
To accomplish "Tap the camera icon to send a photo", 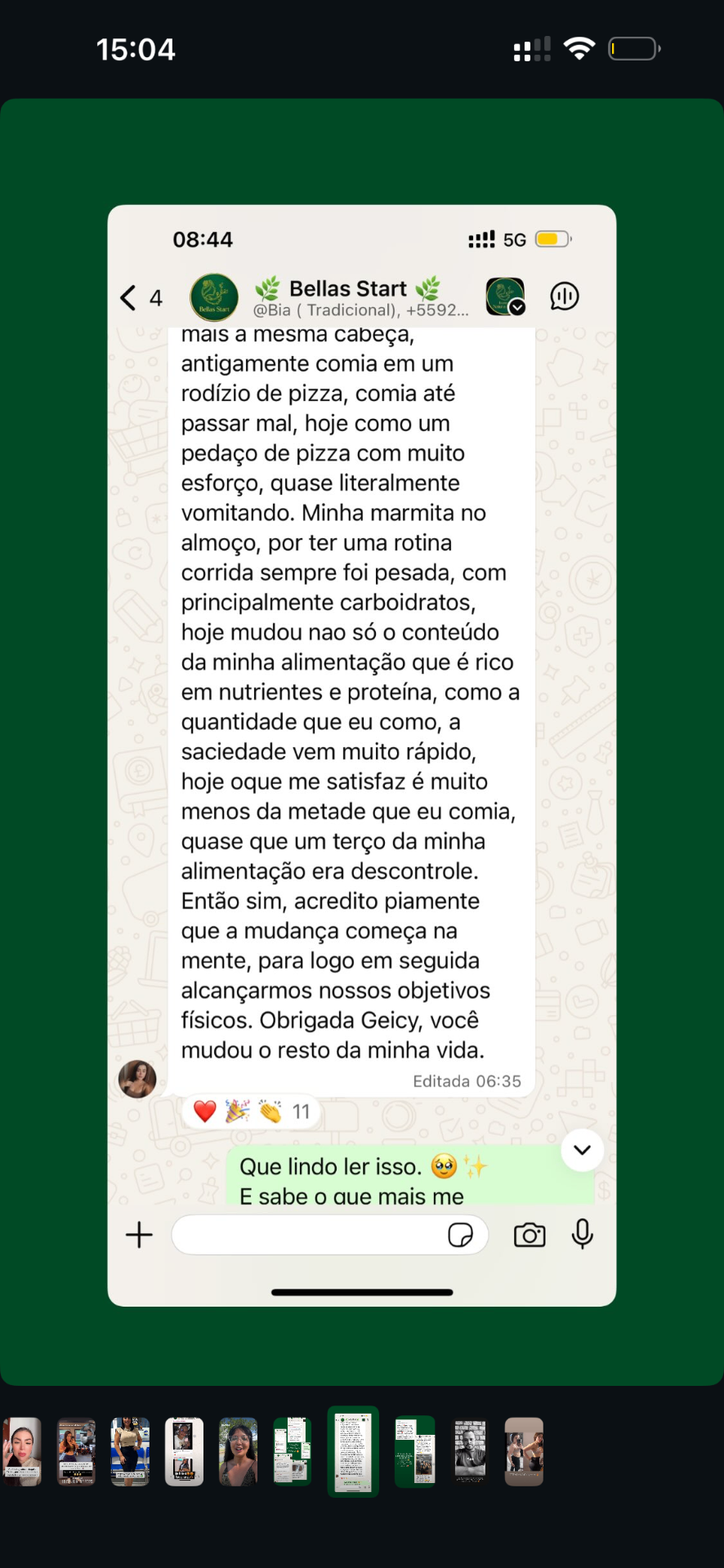I will tap(530, 1234).
